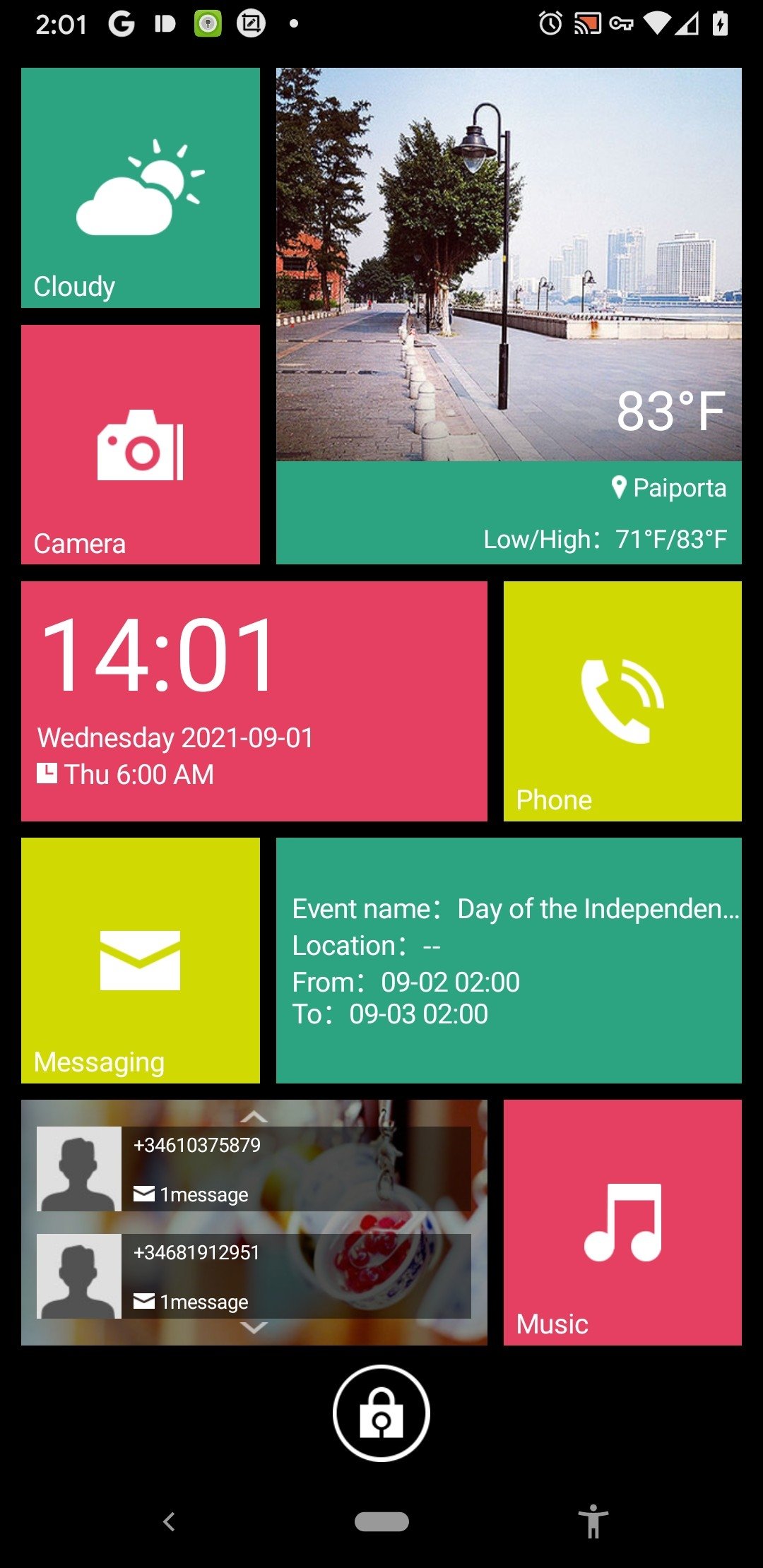Viewport: 763px width, 1568px height.
Task: Open message from +34610375879
Action: [x=254, y=1169]
